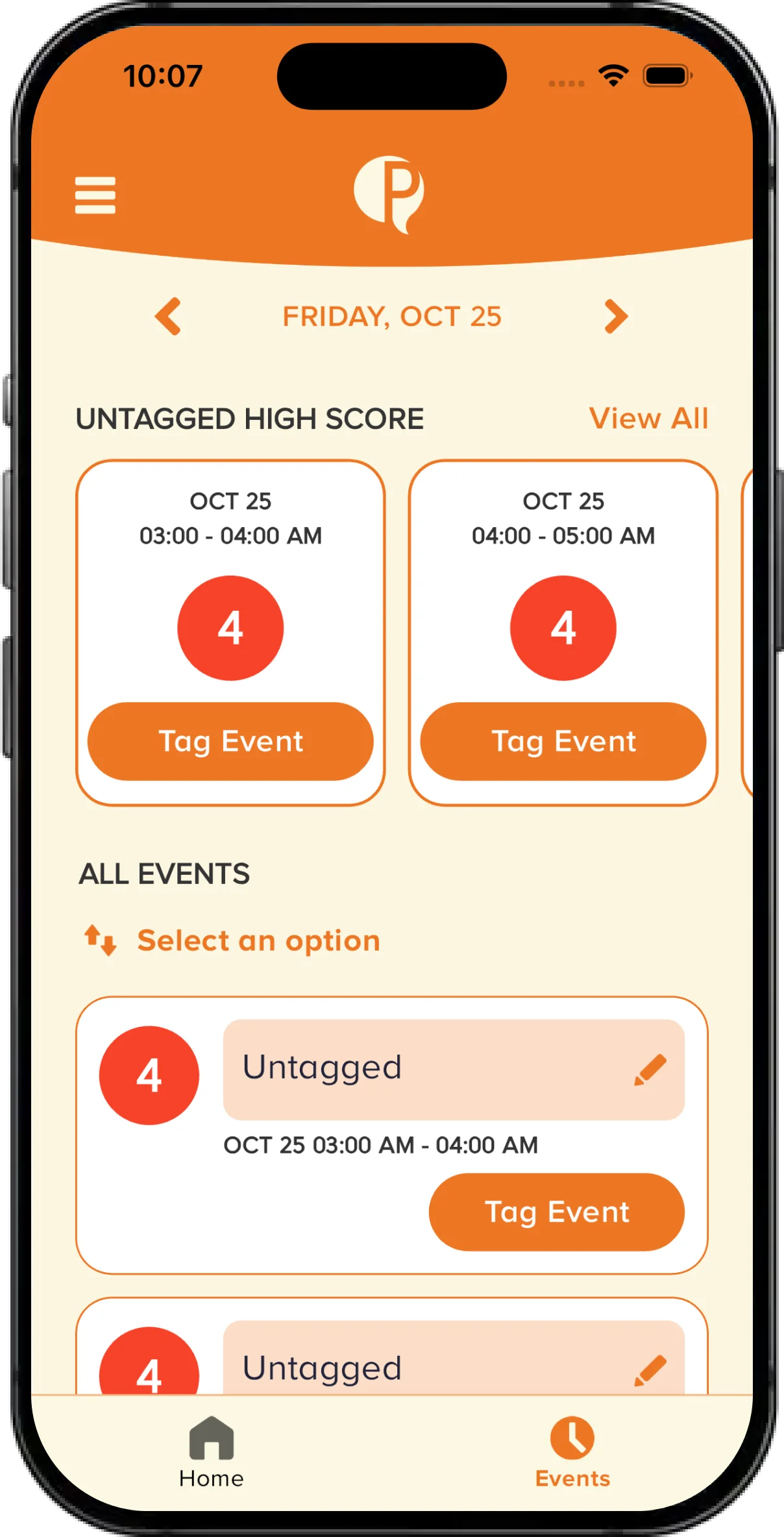Screen dimensions: 784x1537
Task: Tag Event on the 04:00 - 05:00 AM card
Action: 563,741
